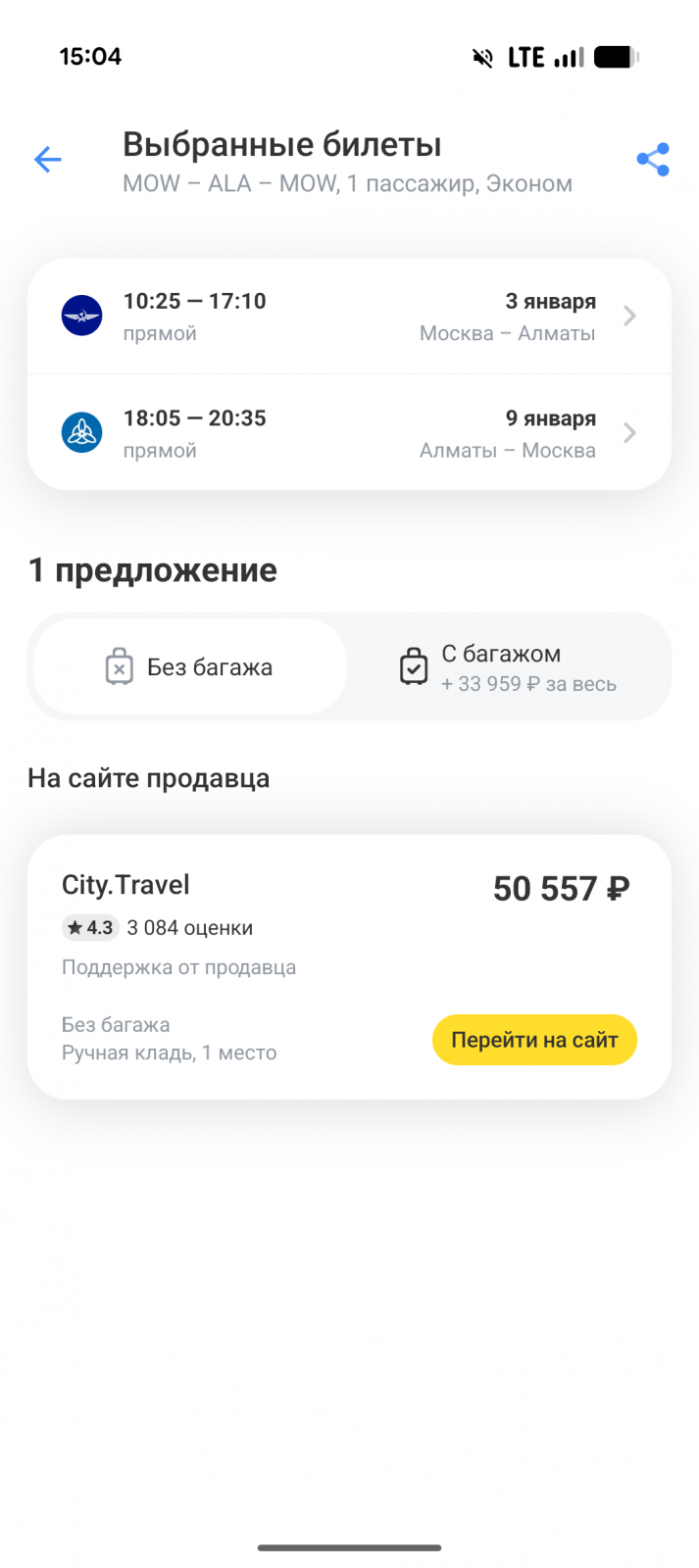This screenshot has height=1568, width=699.
Task: Share the selected tickets
Action: pyautogui.click(x=652, y=160)
